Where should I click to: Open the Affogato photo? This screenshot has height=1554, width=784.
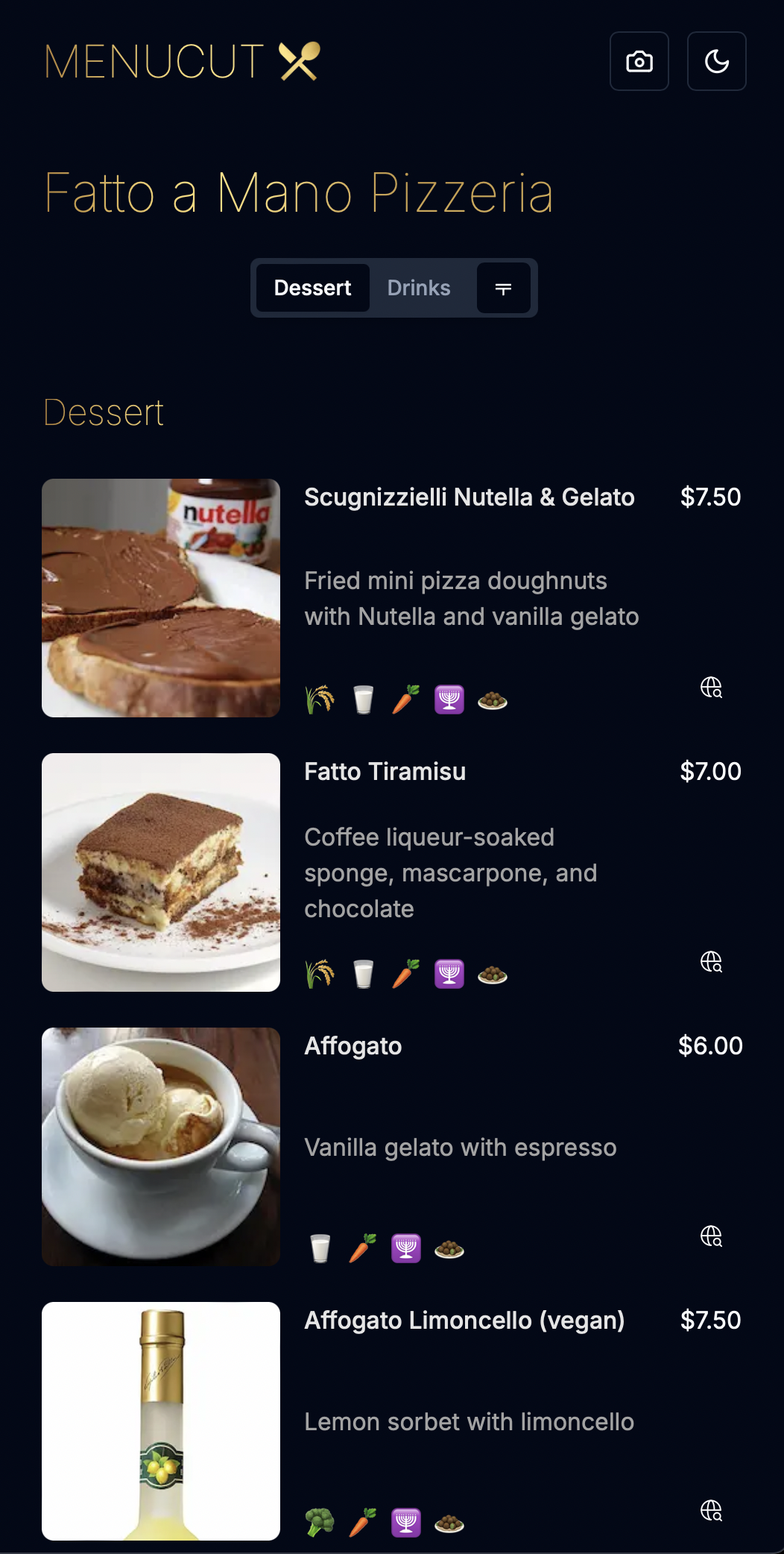click(161, 1147)
